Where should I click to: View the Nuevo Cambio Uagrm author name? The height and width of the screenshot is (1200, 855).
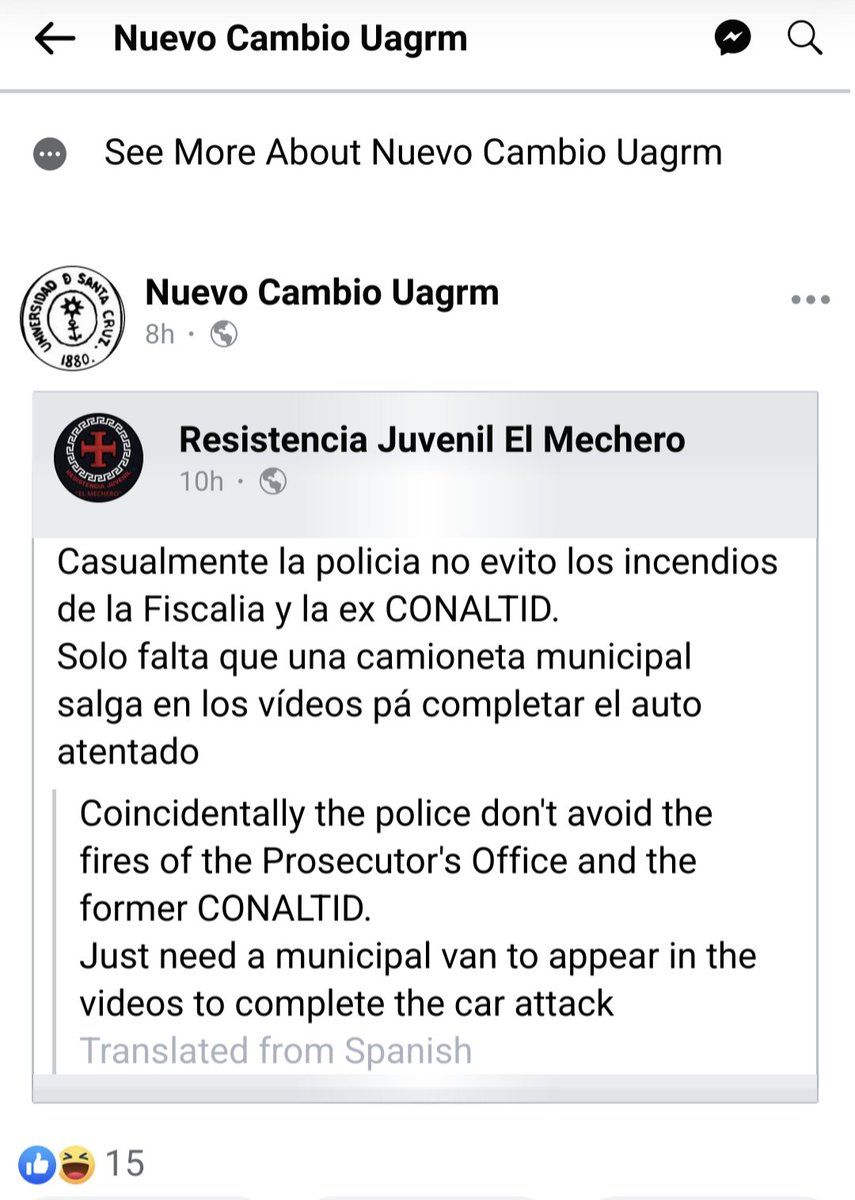[321, 292]
